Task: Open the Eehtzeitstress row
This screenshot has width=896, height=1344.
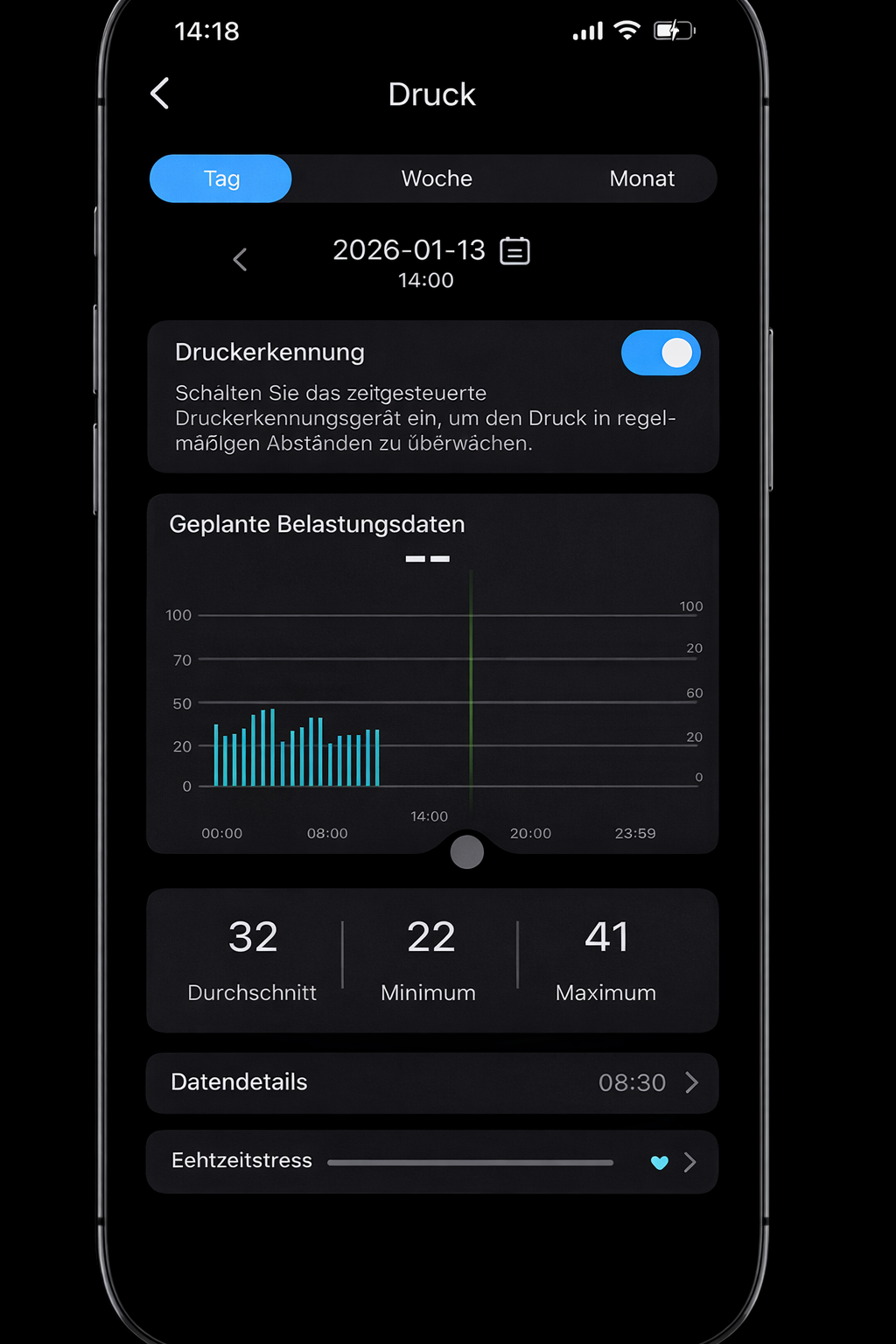Action: (432, 1162)
